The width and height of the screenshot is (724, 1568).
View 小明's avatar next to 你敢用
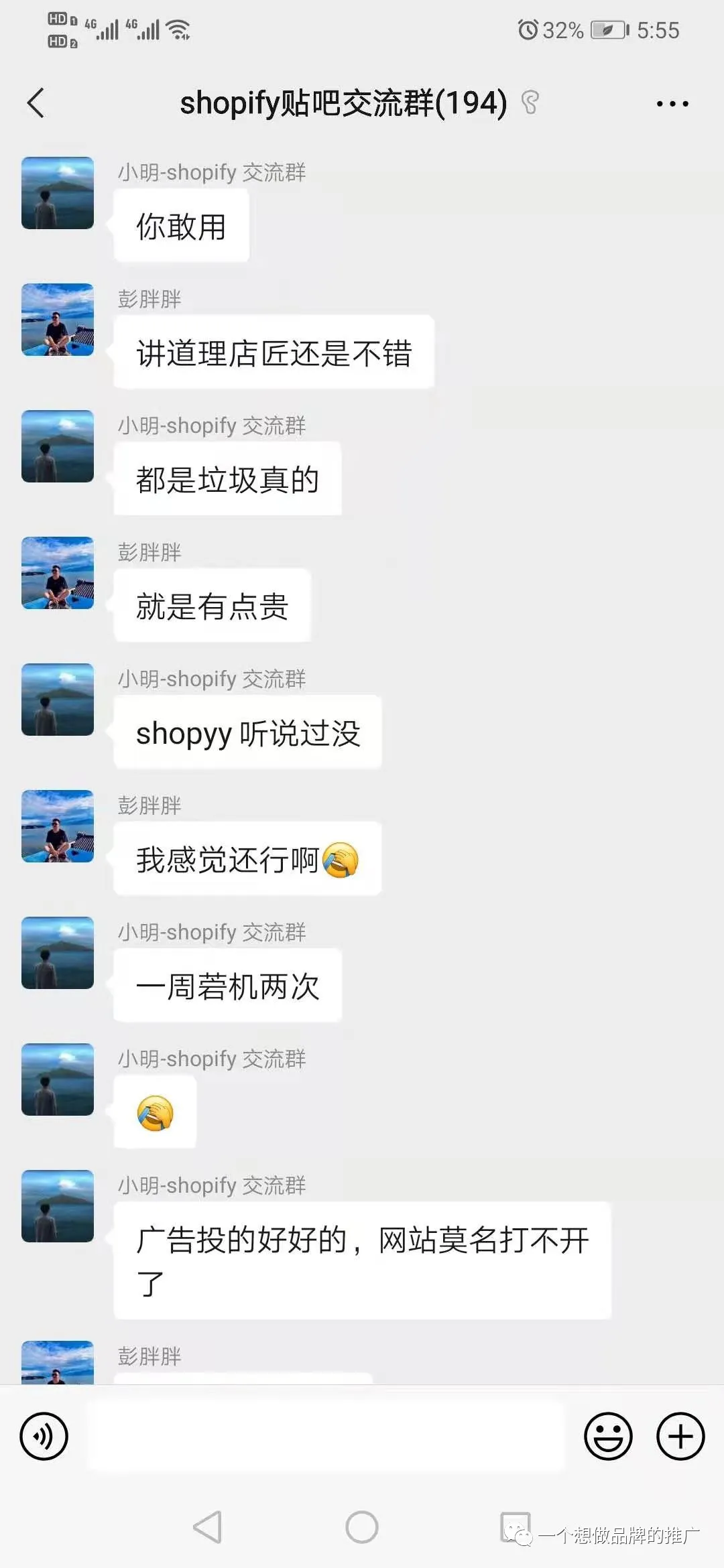click(58, 193)
